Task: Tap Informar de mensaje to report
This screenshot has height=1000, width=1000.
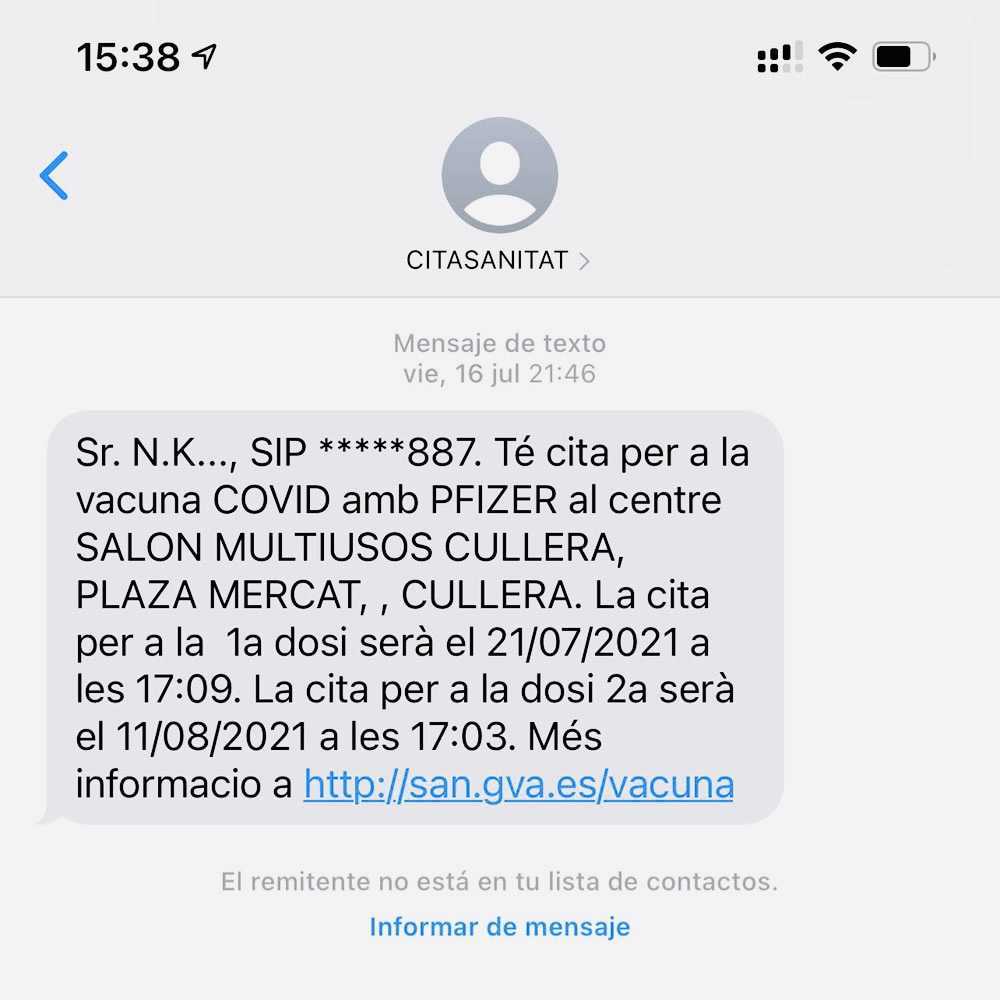Action: click(x=499, y=926)
